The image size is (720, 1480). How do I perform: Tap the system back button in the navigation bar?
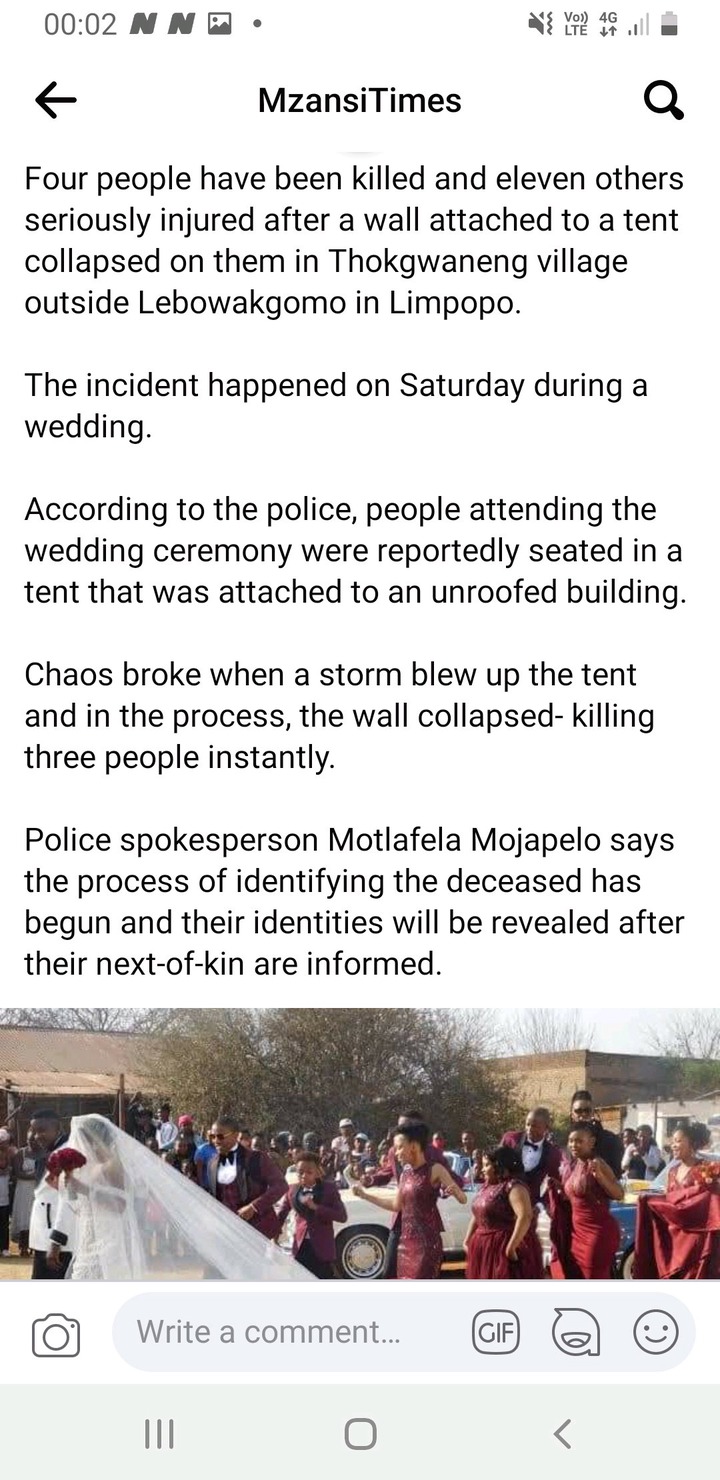click(562, 1434)
